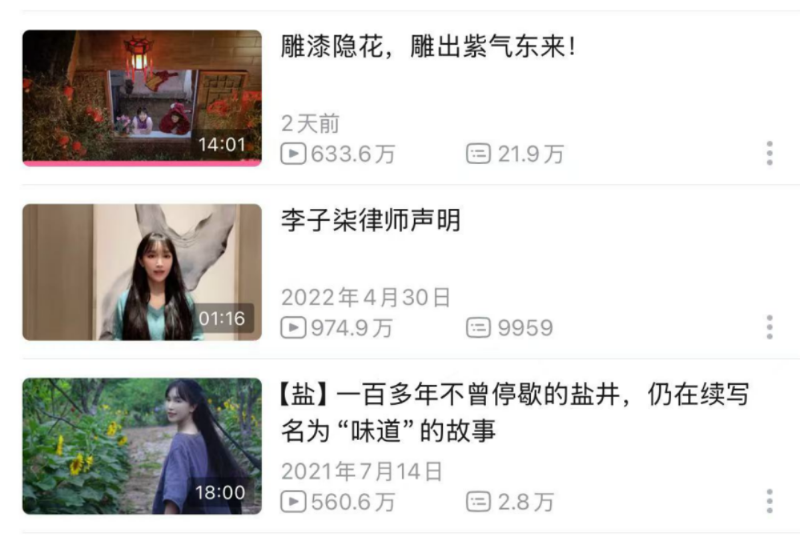Image resolution: width=800 pixels, height=537 pixels.
Task: Open more options for 【盐】 video
Action: [769, 501]
